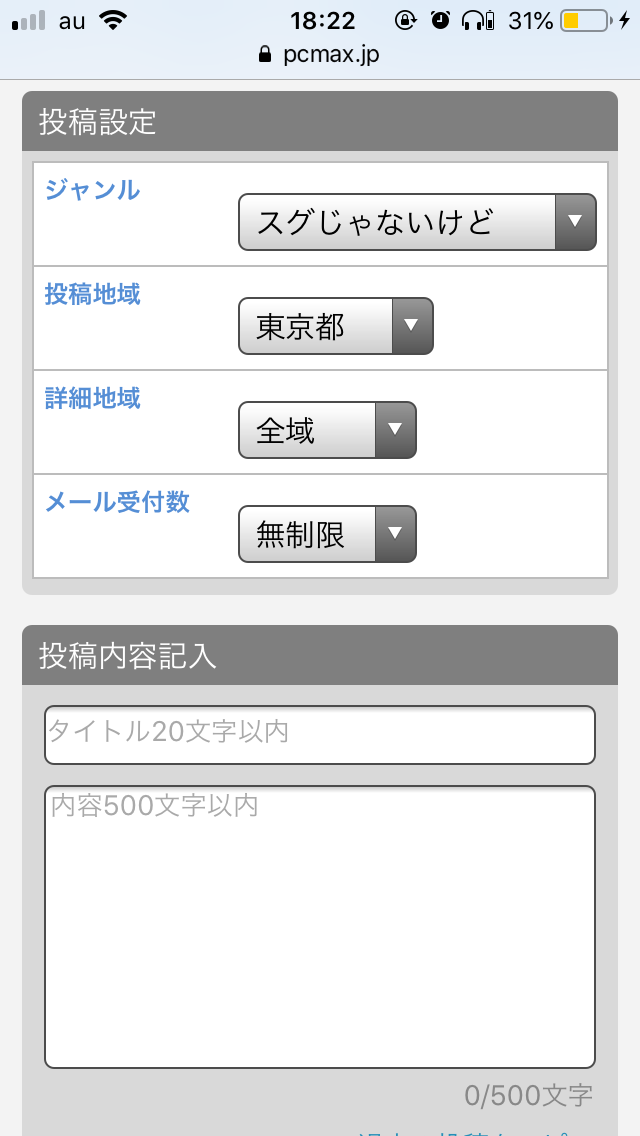Screen dimensions: 640x1136
Task: Select a メール受付数 limit
Action: tap(327, 534)
